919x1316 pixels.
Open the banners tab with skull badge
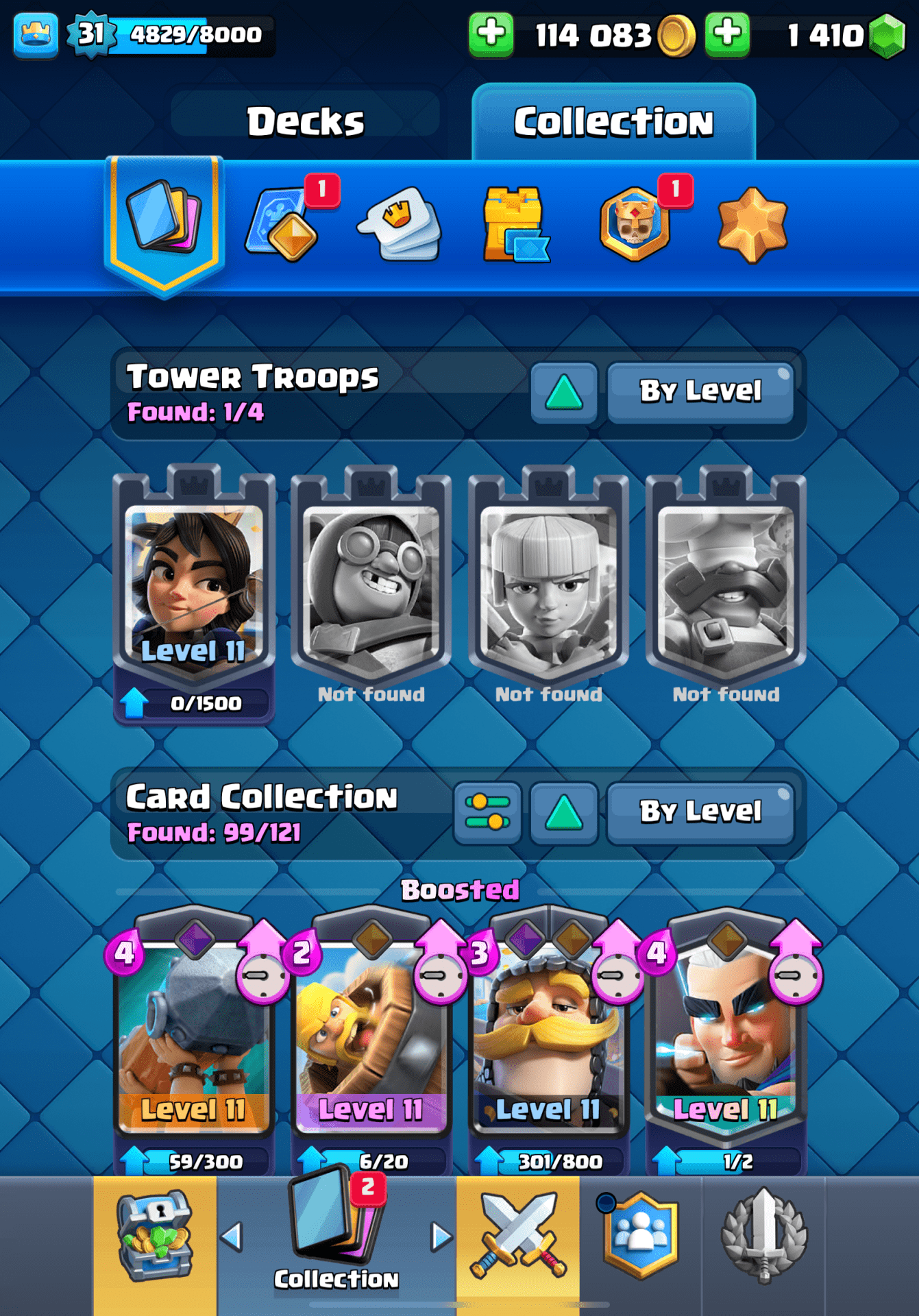click(636, 225)
